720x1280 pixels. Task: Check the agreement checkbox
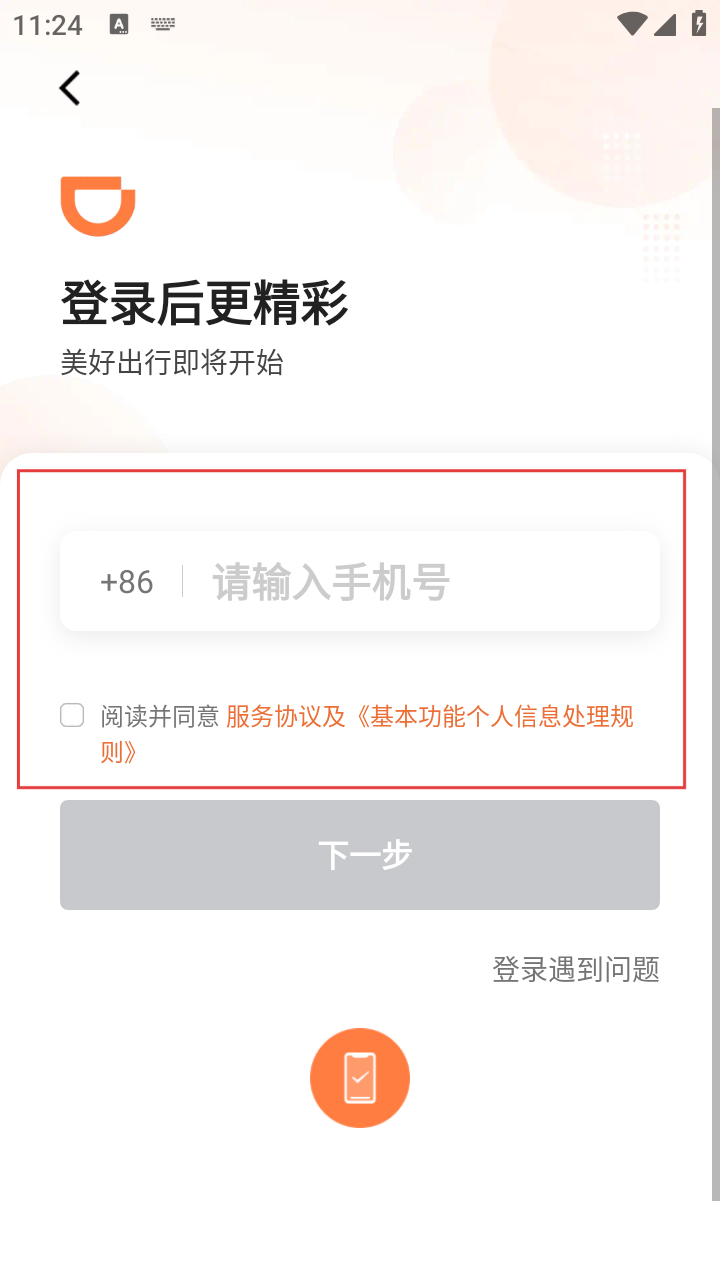(x=72, y=715)
